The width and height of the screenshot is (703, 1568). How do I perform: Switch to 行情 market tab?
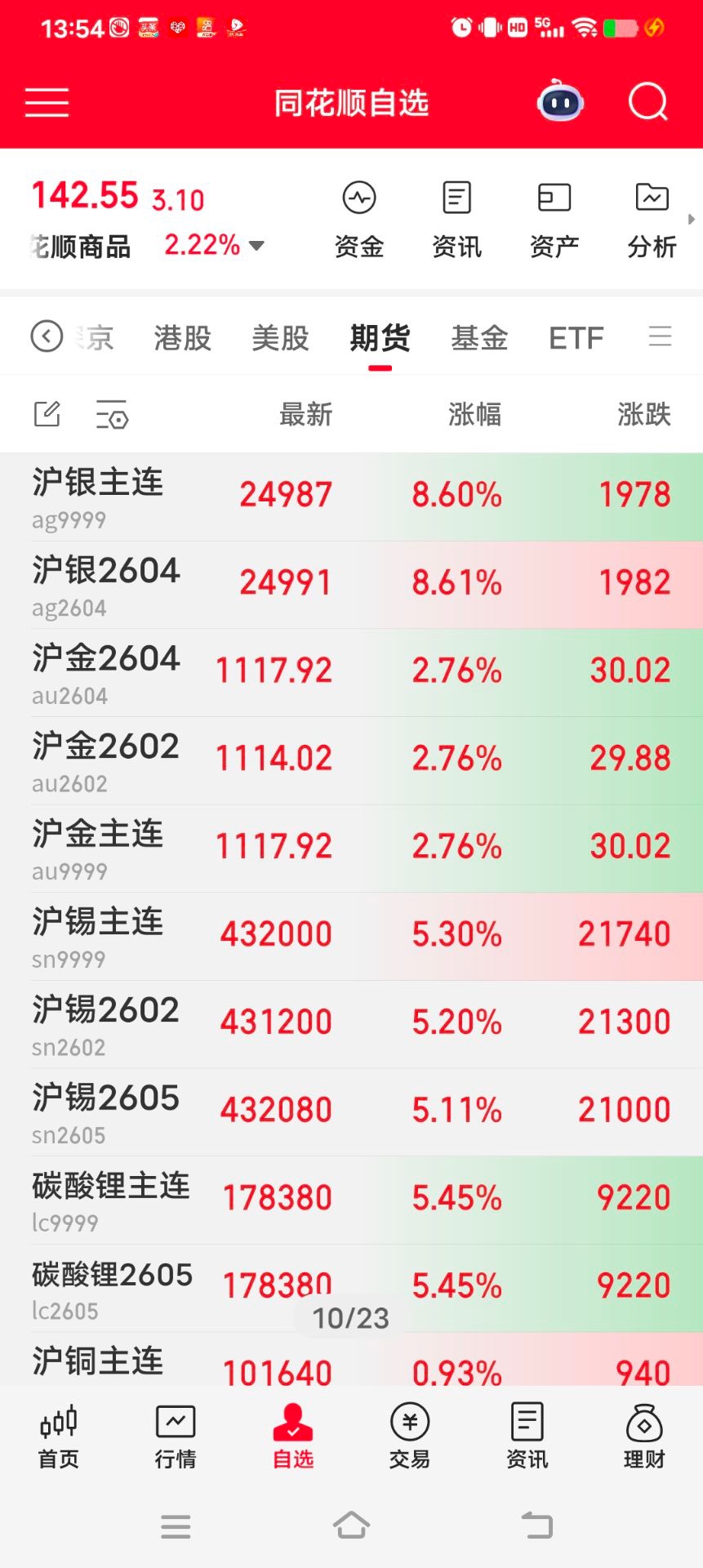176,1435
